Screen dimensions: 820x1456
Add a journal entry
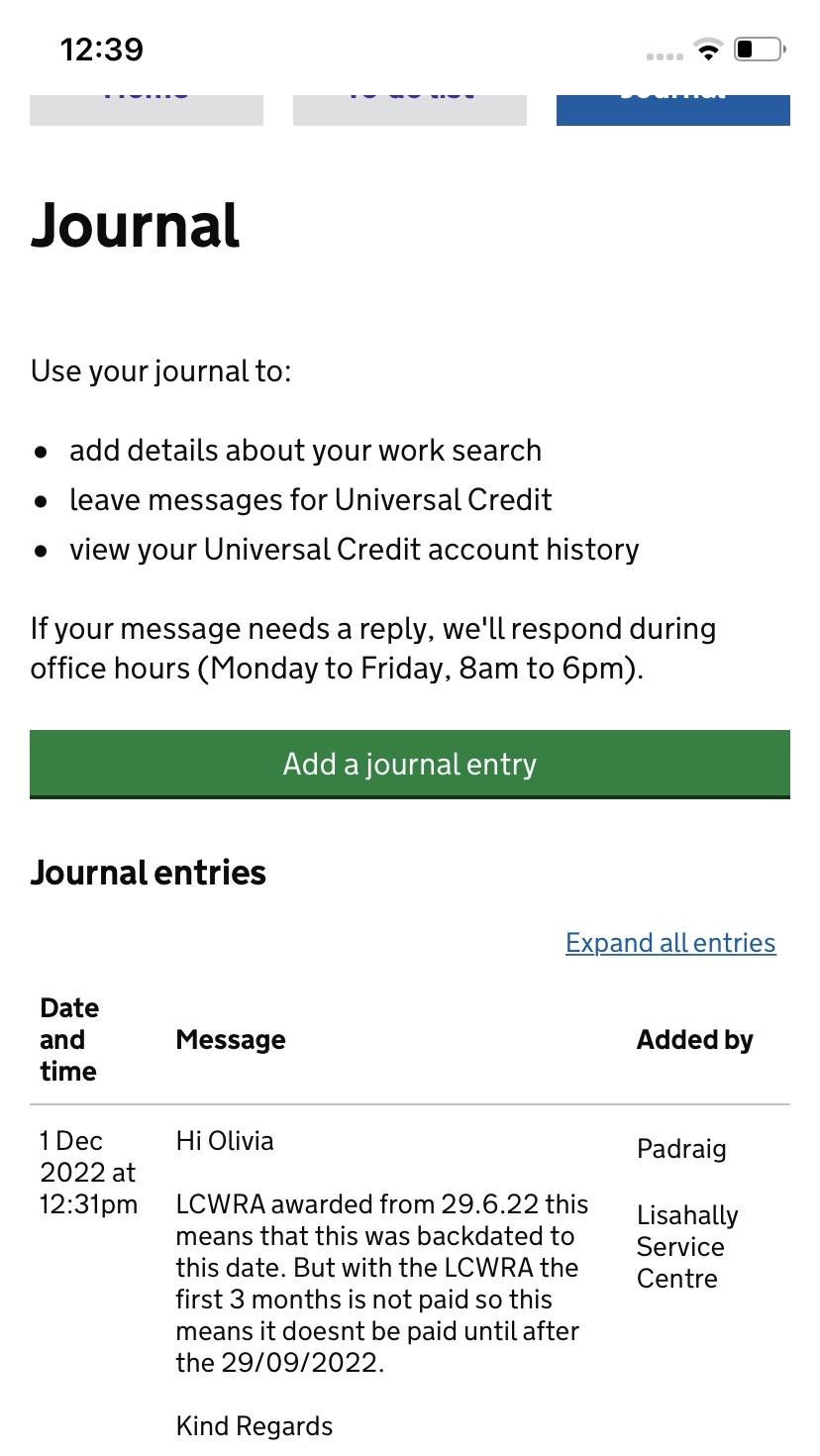(410, 764)
